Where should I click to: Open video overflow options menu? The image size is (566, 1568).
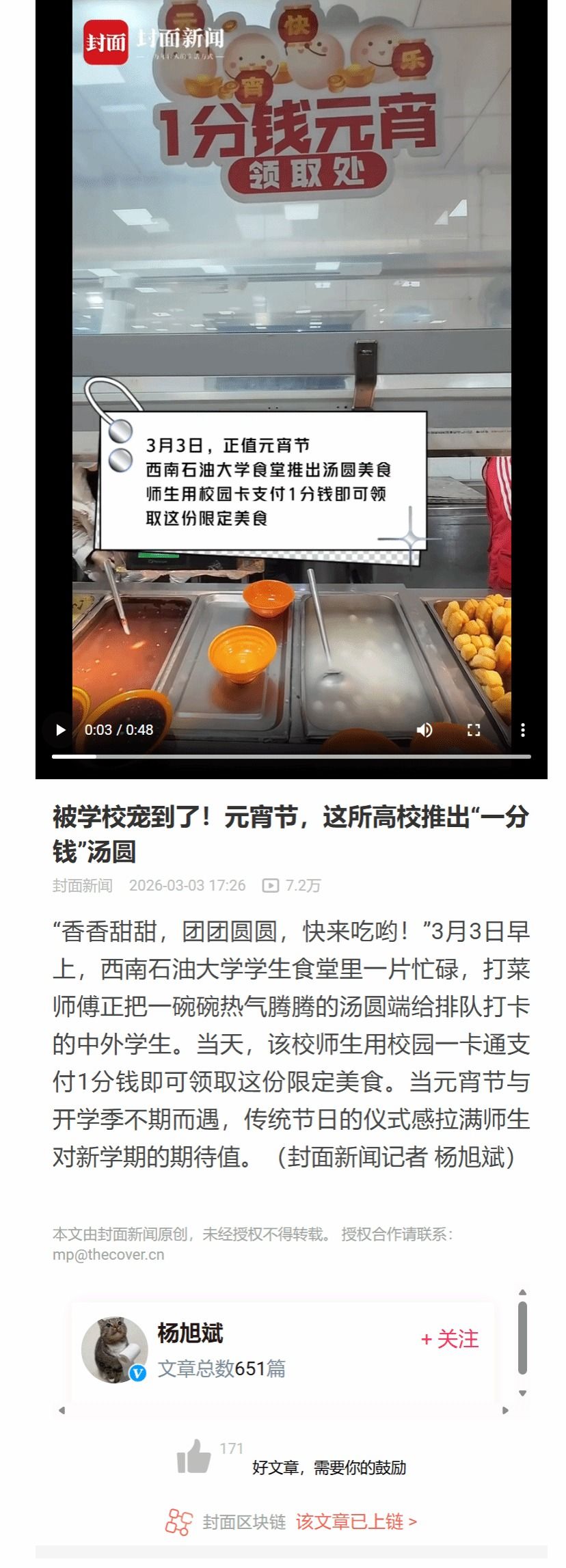[x=523, y=730]
